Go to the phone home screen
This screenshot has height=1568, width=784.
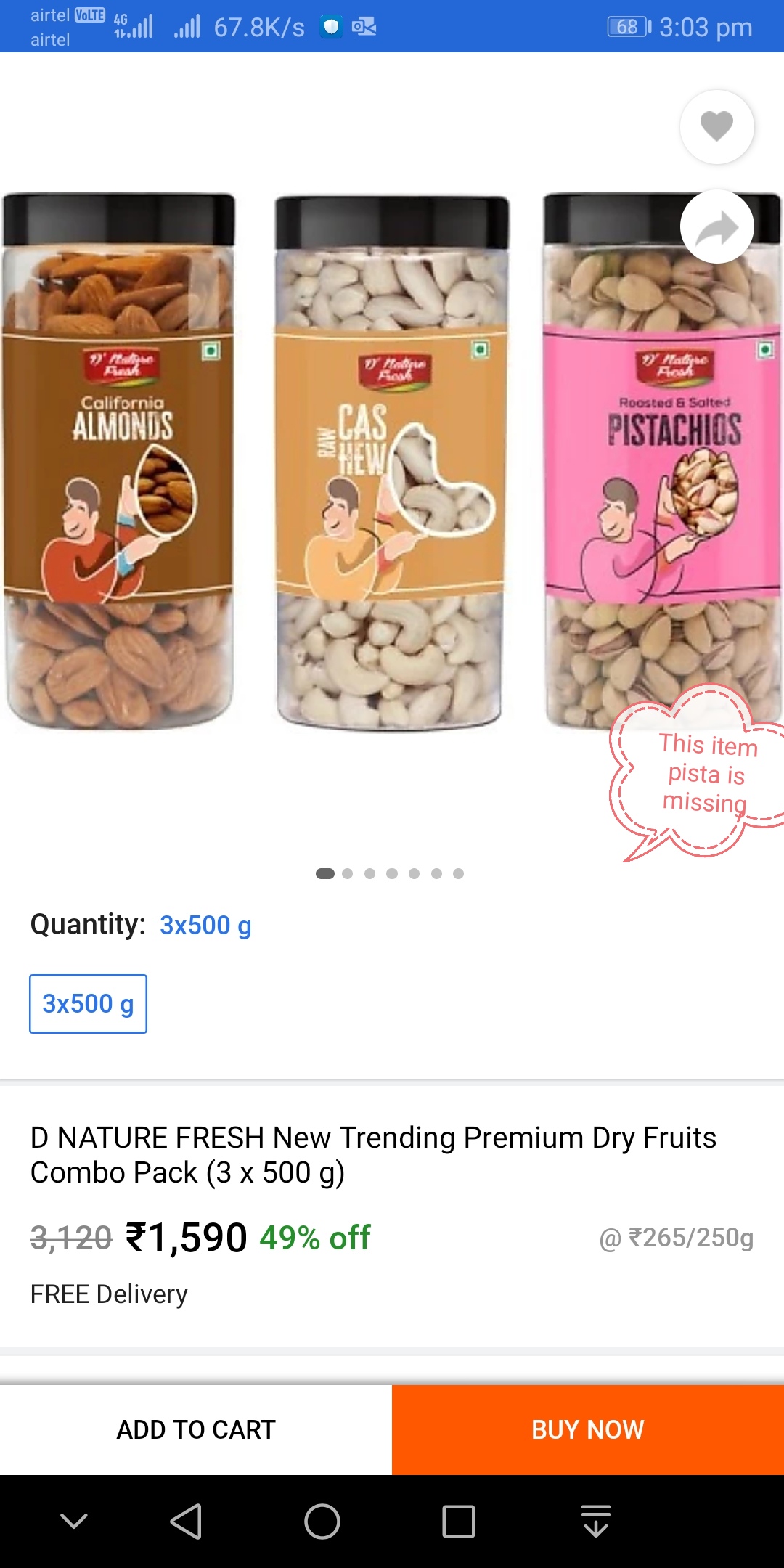(x=322, y=1521)
